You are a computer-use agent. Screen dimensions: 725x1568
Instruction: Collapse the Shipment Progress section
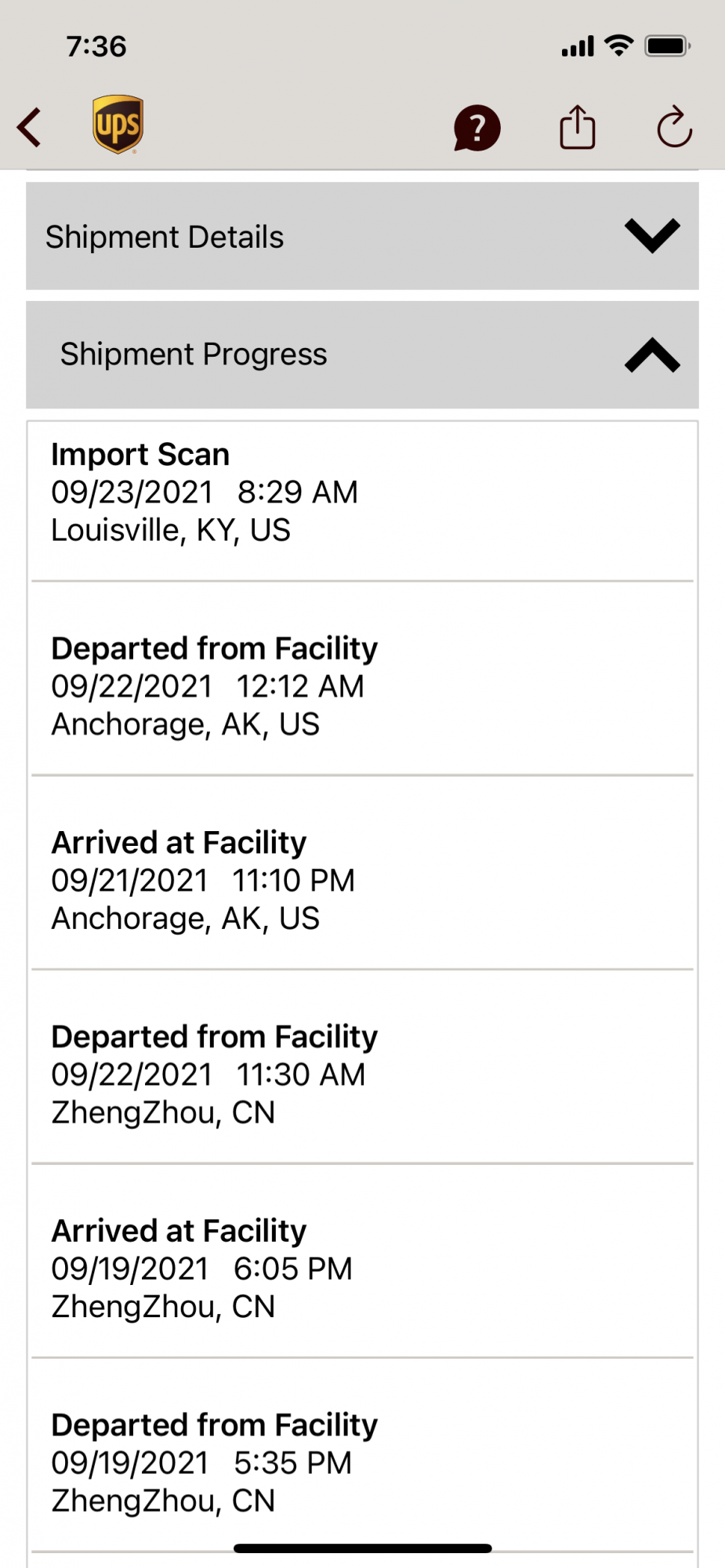(651, 355)
